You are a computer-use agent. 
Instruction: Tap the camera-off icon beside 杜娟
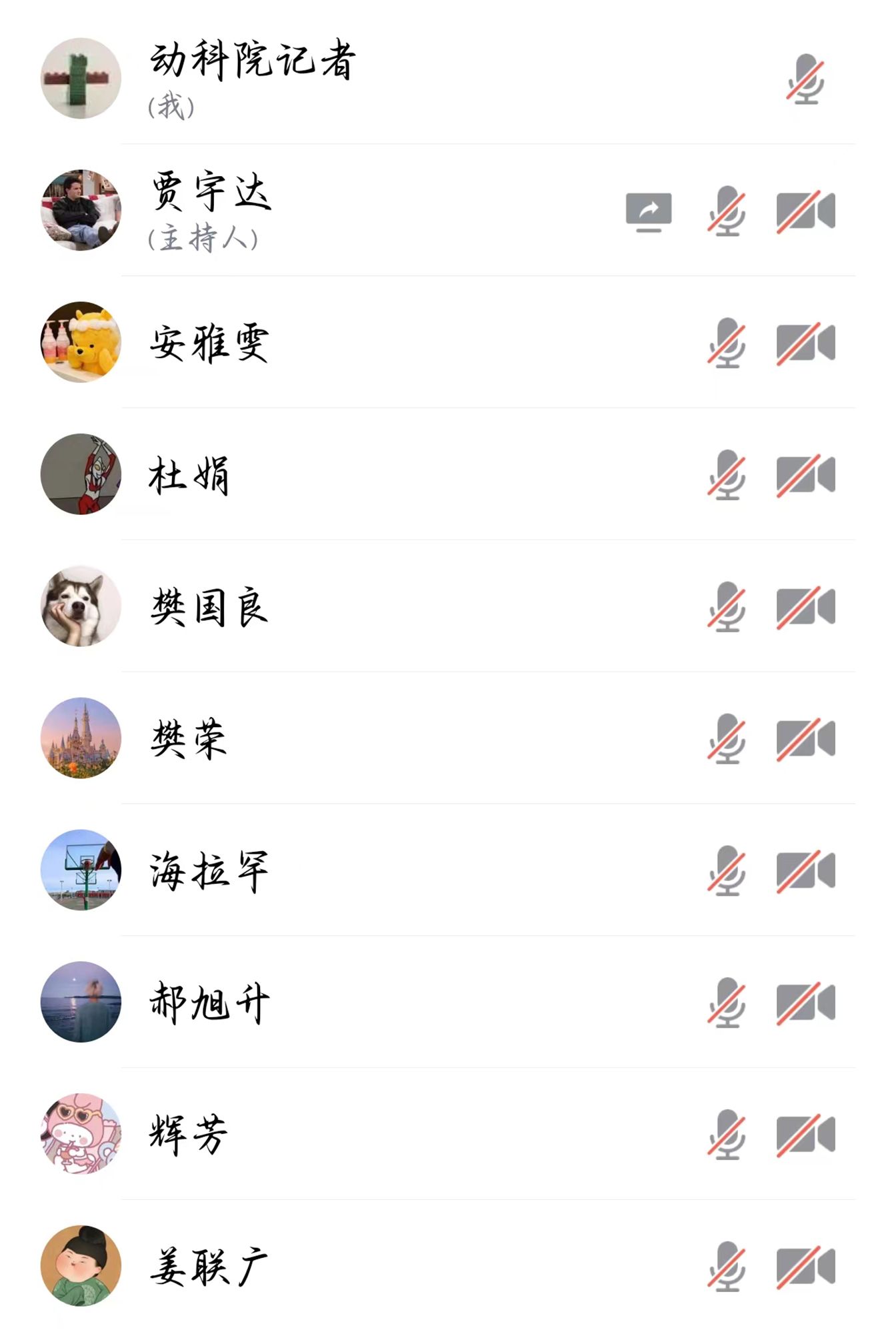point(805,476)
